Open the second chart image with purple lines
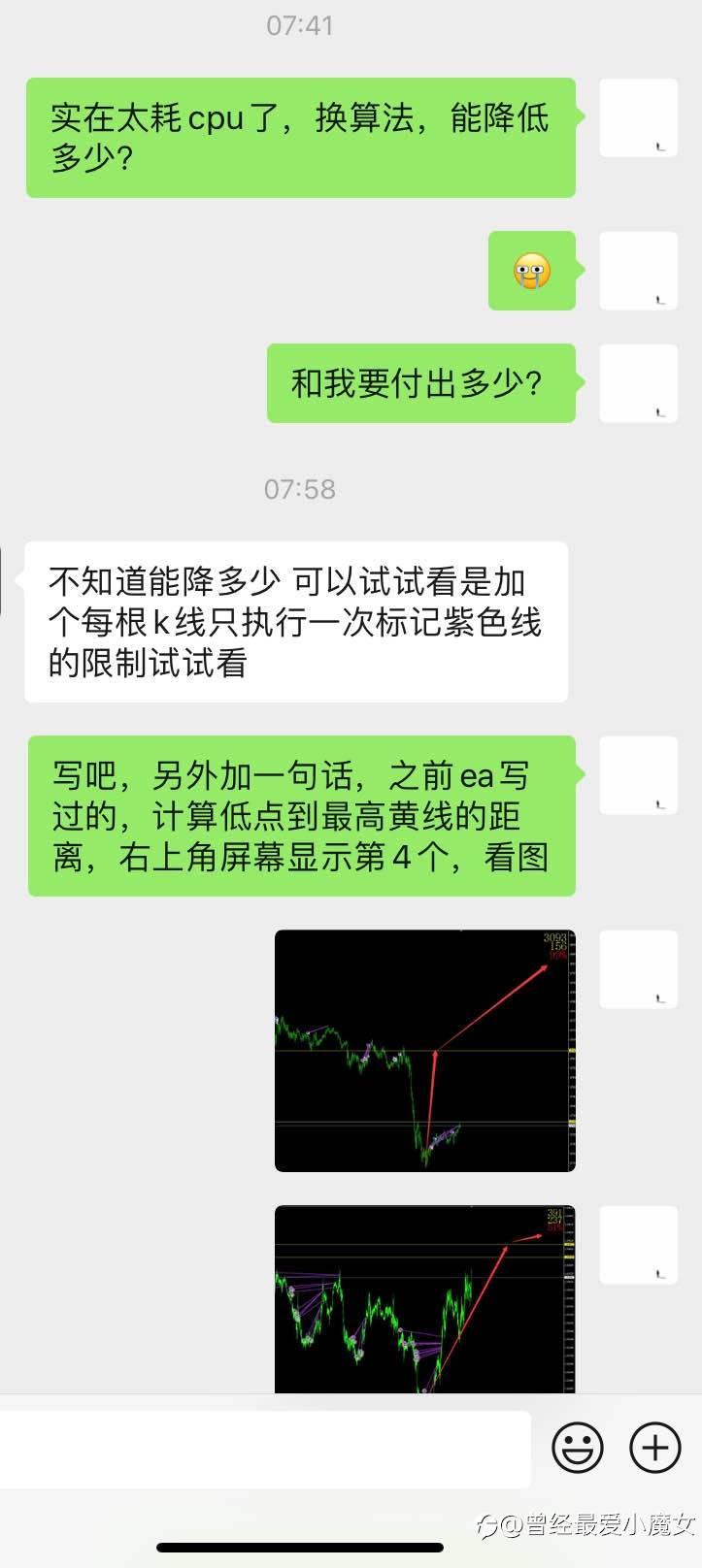 point(425,1299)
